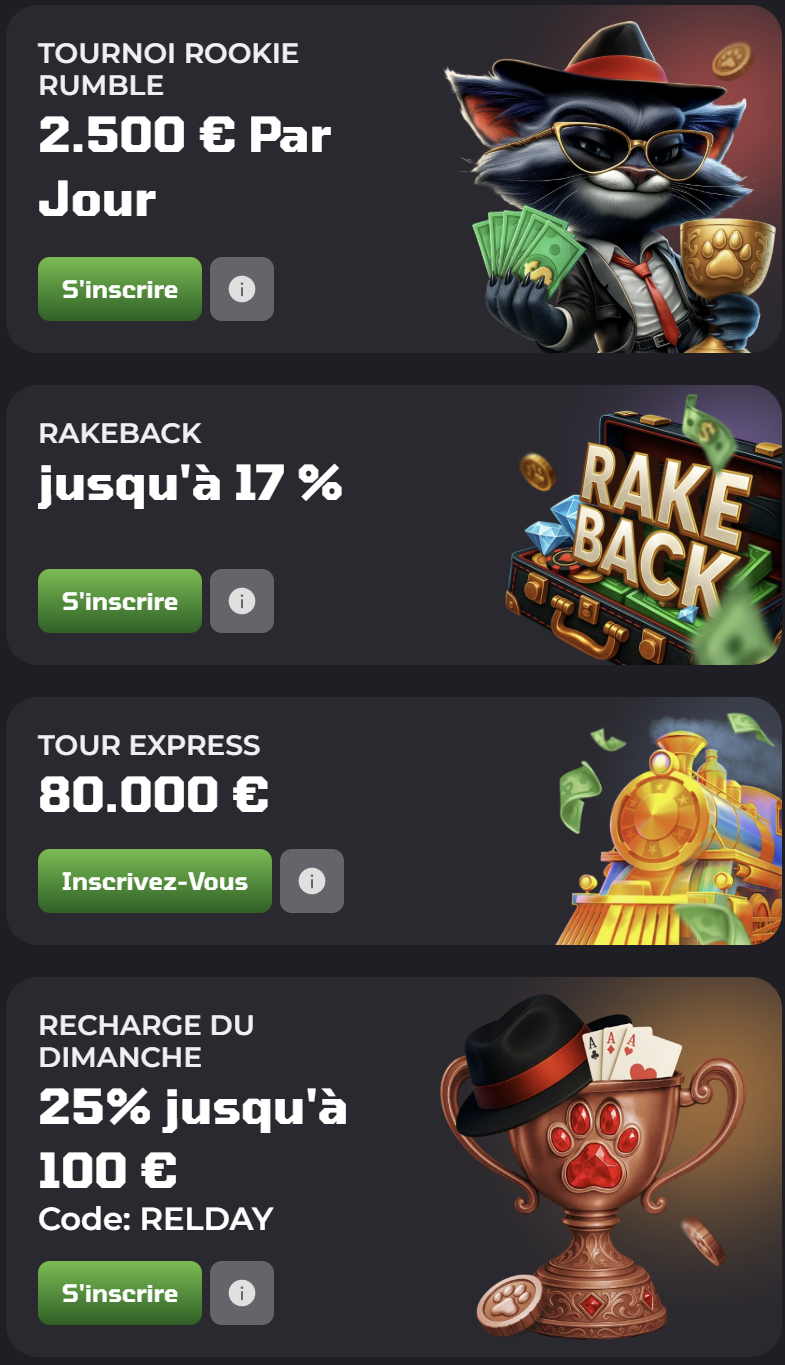Image resolution: width=785 pixels, height=1365 pixels.
Task: Open info icon for Tournoi Rookie Rumble
Action: pos(242,289)
